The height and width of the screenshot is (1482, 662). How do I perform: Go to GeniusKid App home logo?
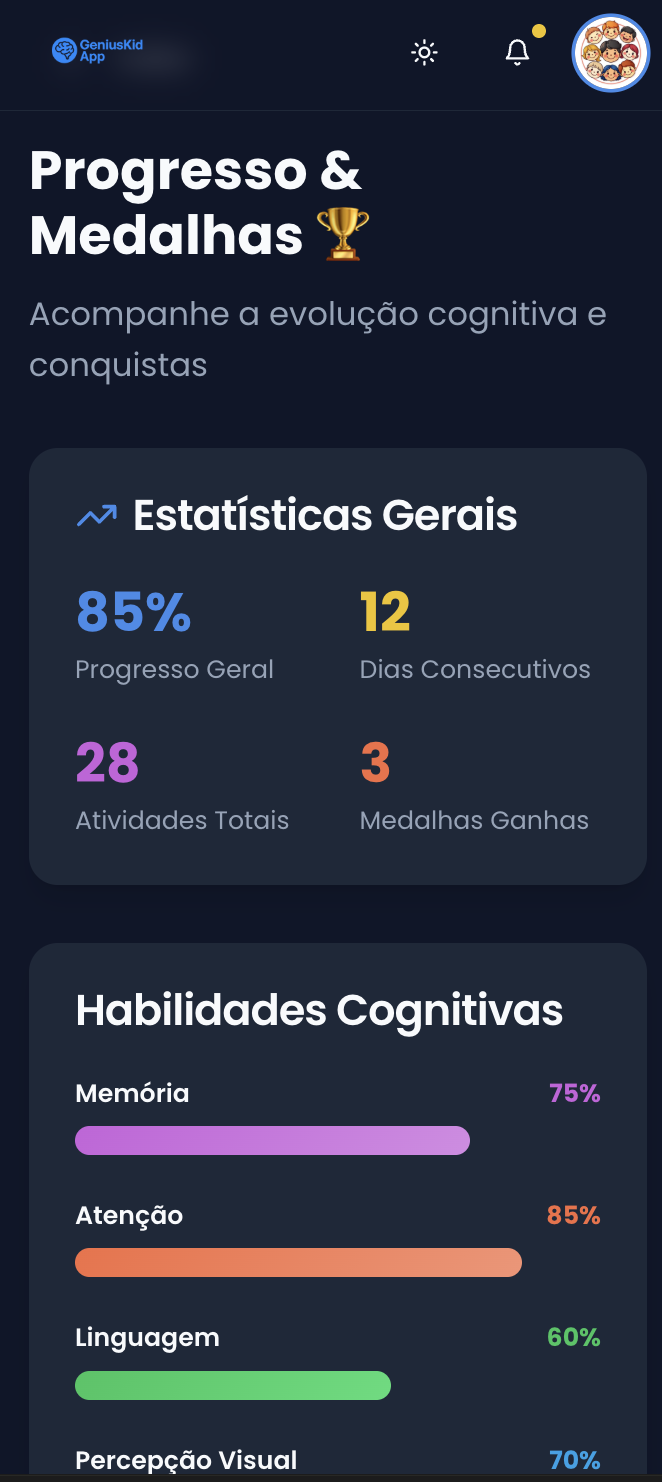click(x=79, y=51)
